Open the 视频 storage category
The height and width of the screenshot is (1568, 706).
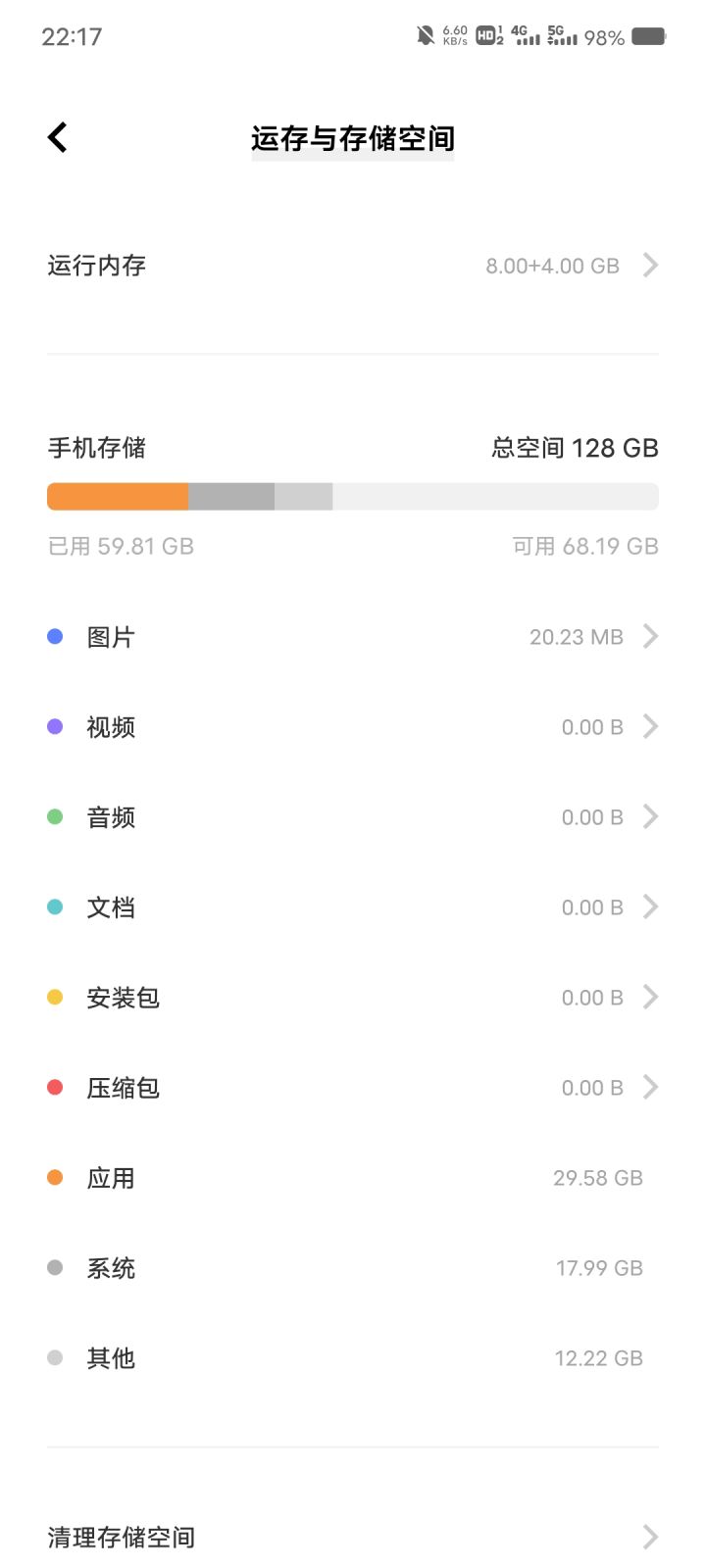click(353, 727)
